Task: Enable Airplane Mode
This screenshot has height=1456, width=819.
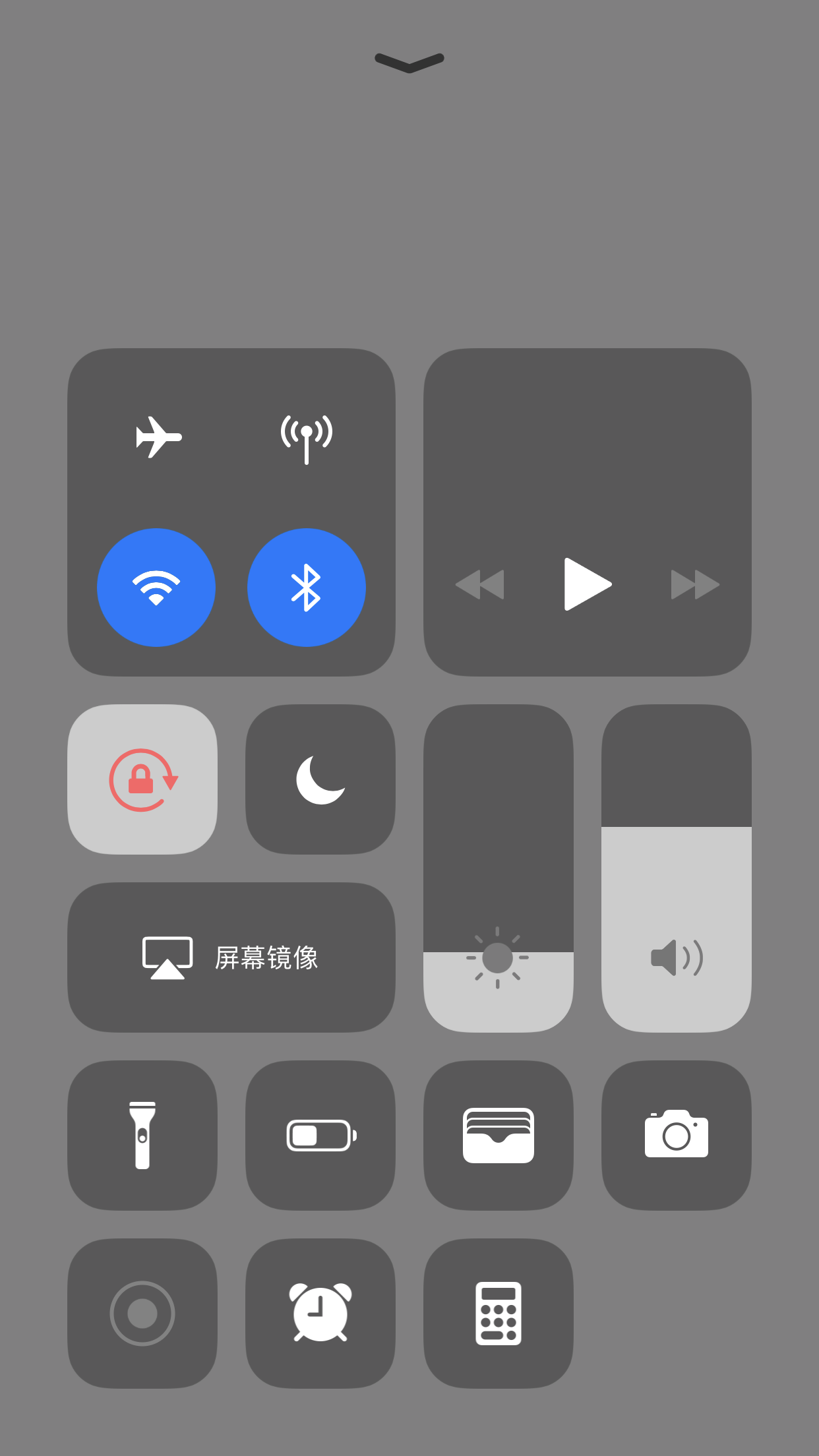Action: coord(157,437)
